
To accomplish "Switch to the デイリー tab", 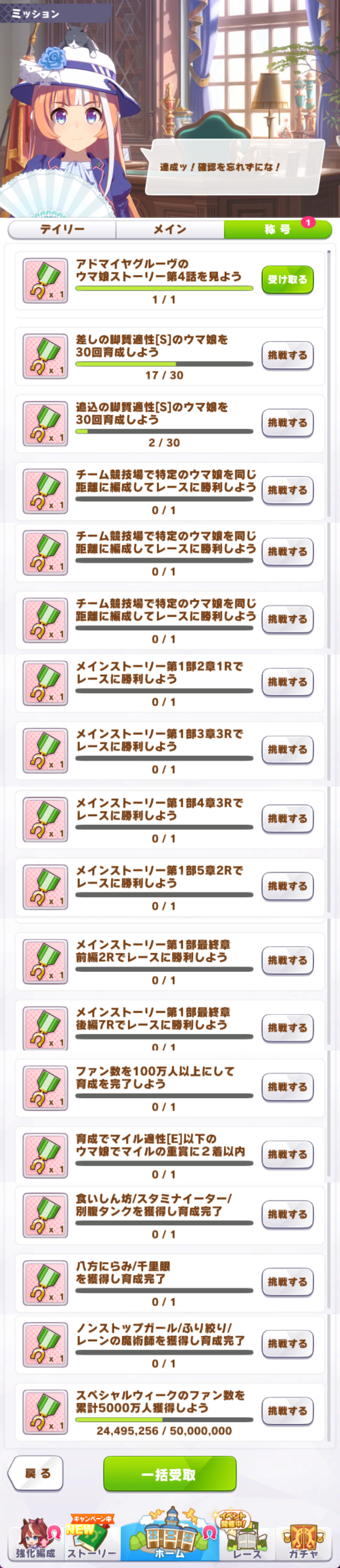I will [62, 230].
